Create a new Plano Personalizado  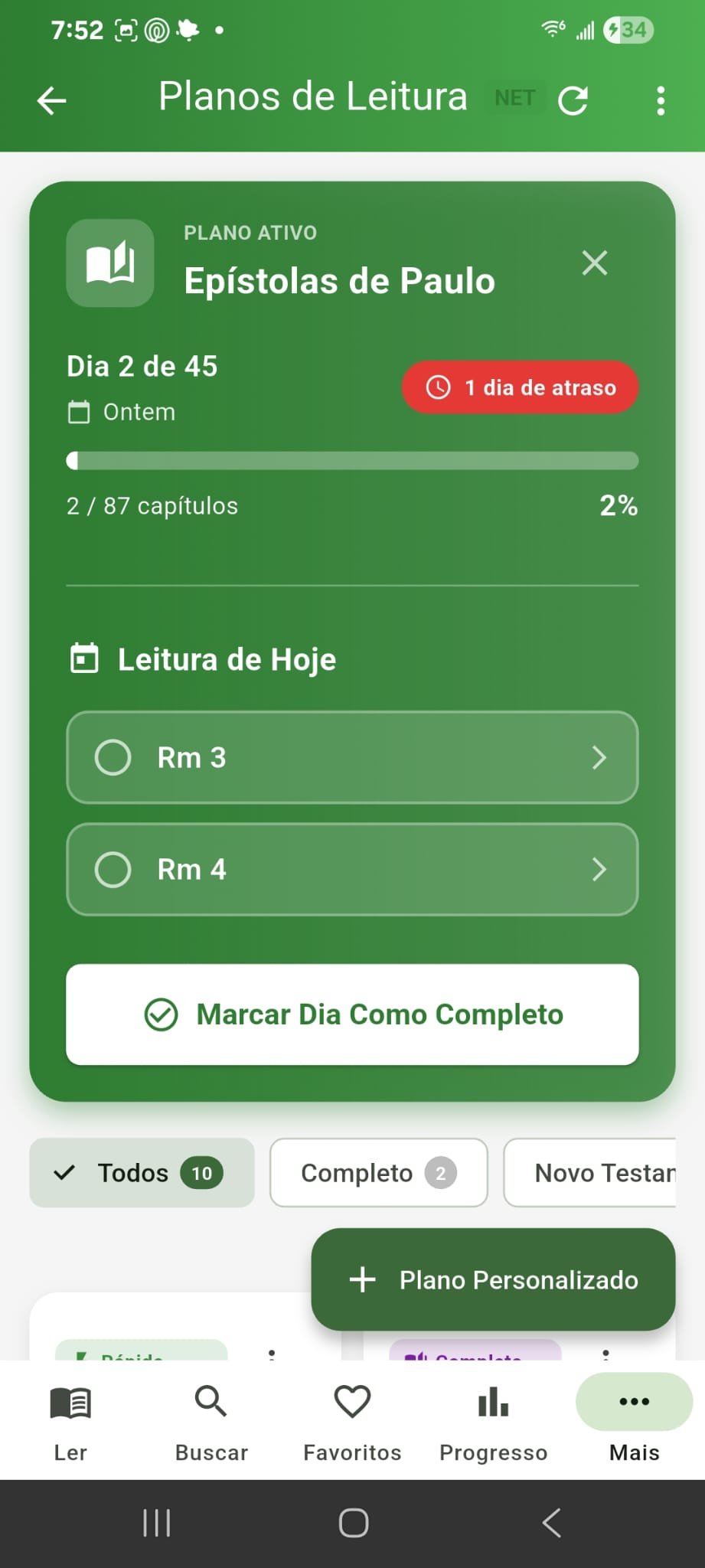[493, 1279]
